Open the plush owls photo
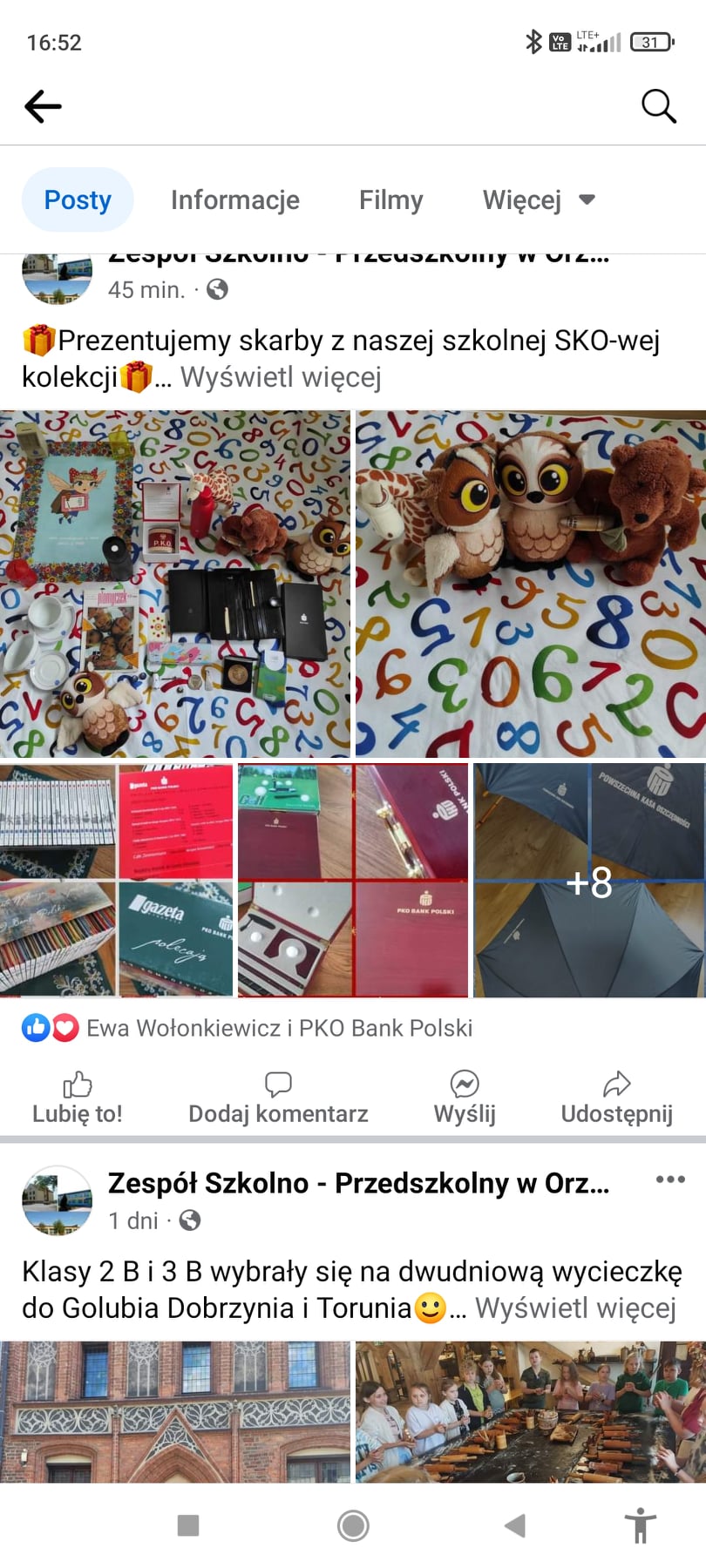The height and width of the screenshot is (1568, 706). [x=530, y=584]
